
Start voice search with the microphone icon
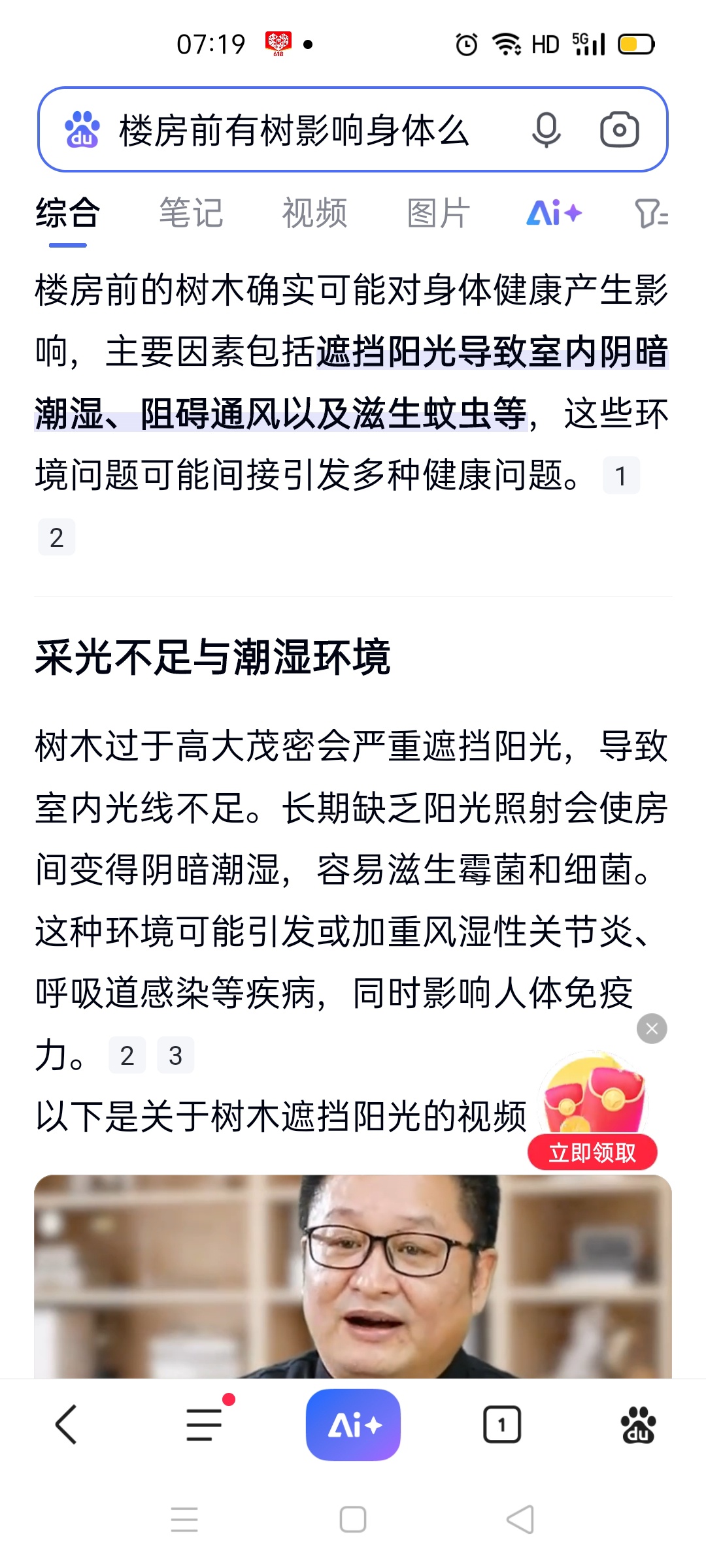tap(546, 130)
